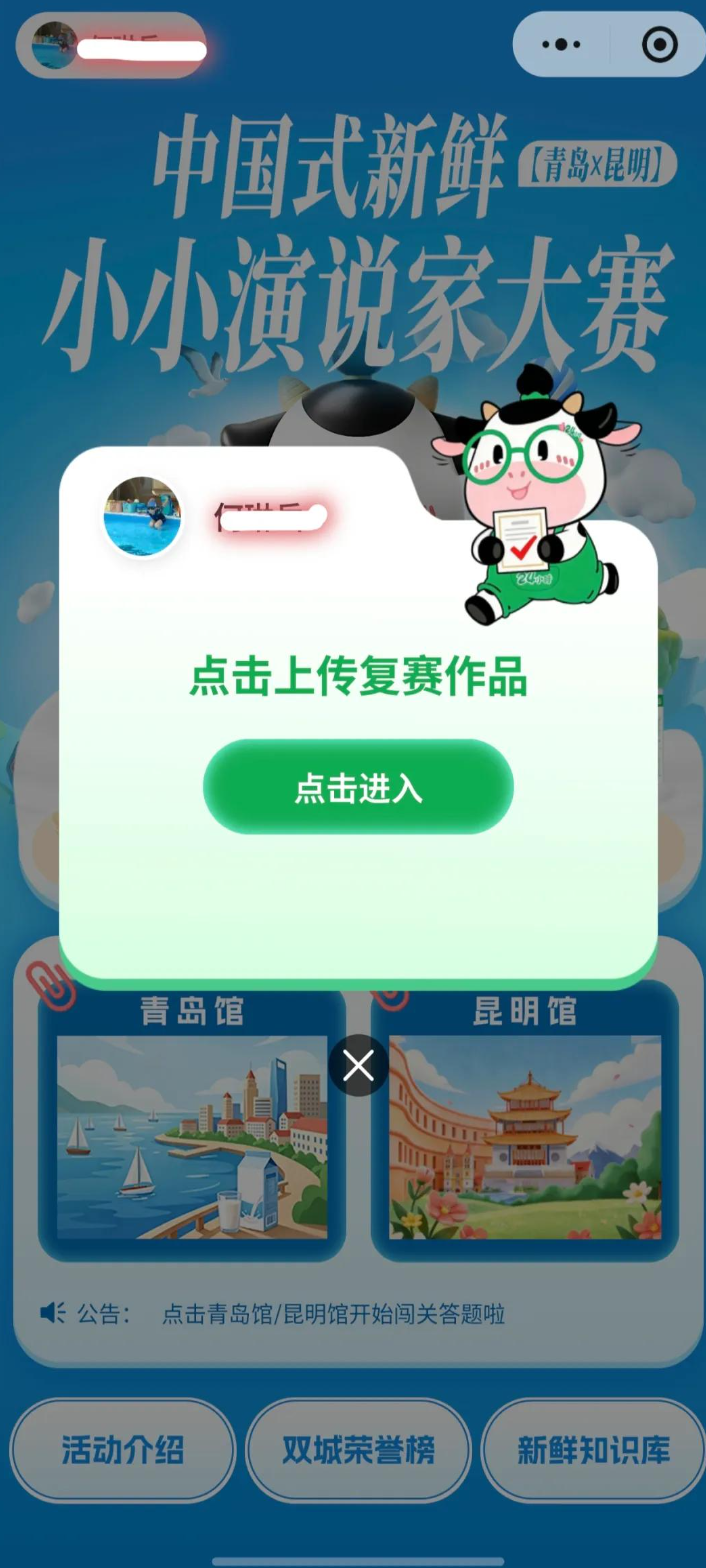Close the upload popup with the X
Image resolution: width=706 pixels, height=1568 pixels.
pyautogui.click(x=358, y=1066)
